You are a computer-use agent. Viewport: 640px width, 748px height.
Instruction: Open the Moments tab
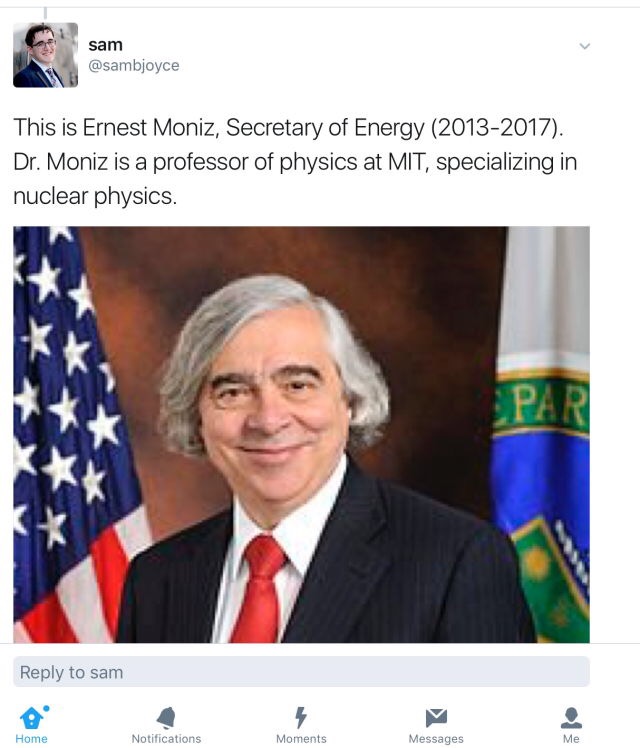pos(301,724)
